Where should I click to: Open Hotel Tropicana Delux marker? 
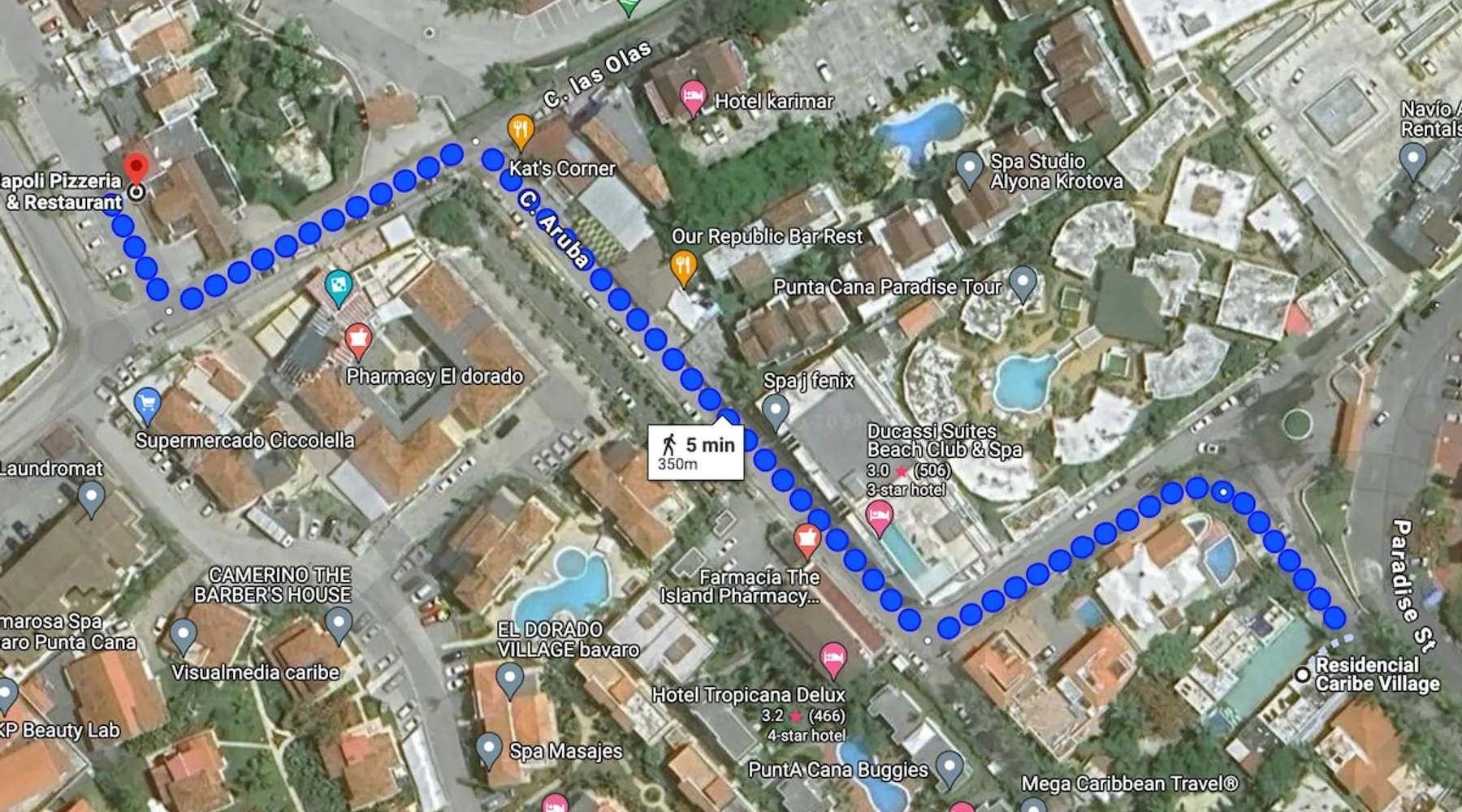coord(833,659)
